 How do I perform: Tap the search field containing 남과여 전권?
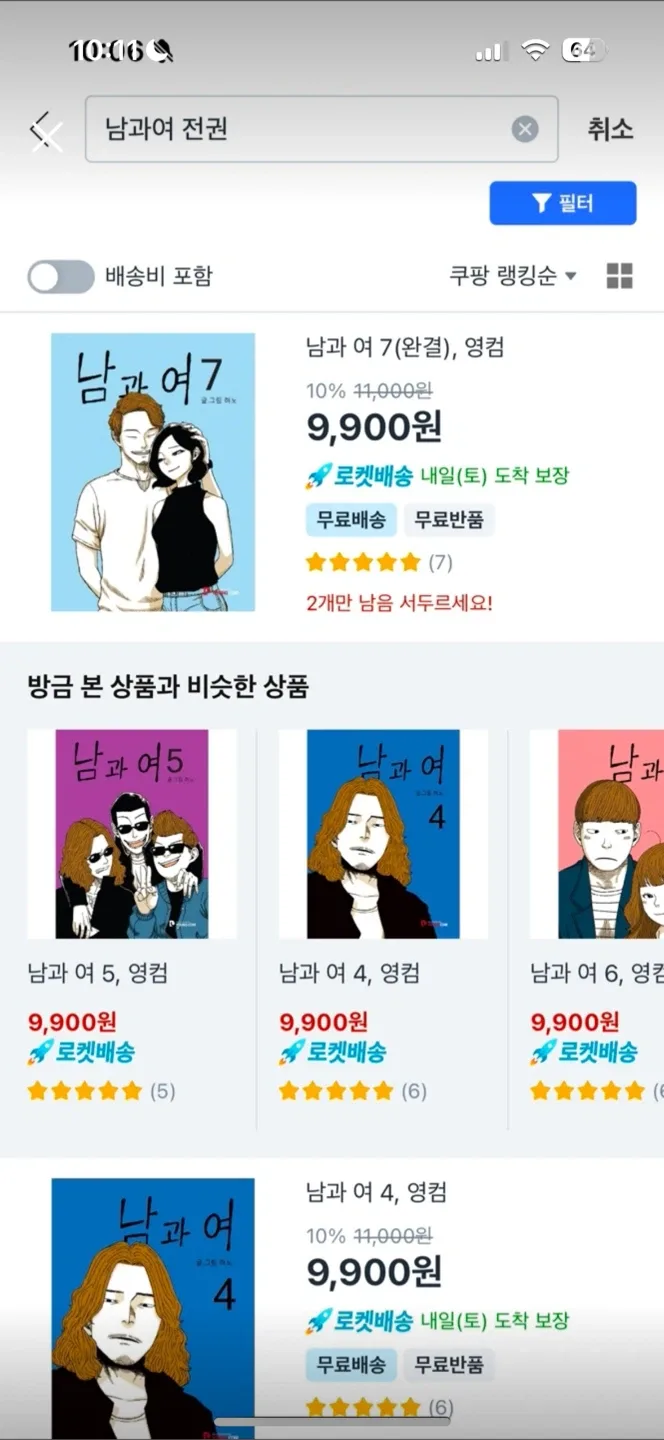pos(300,129)
